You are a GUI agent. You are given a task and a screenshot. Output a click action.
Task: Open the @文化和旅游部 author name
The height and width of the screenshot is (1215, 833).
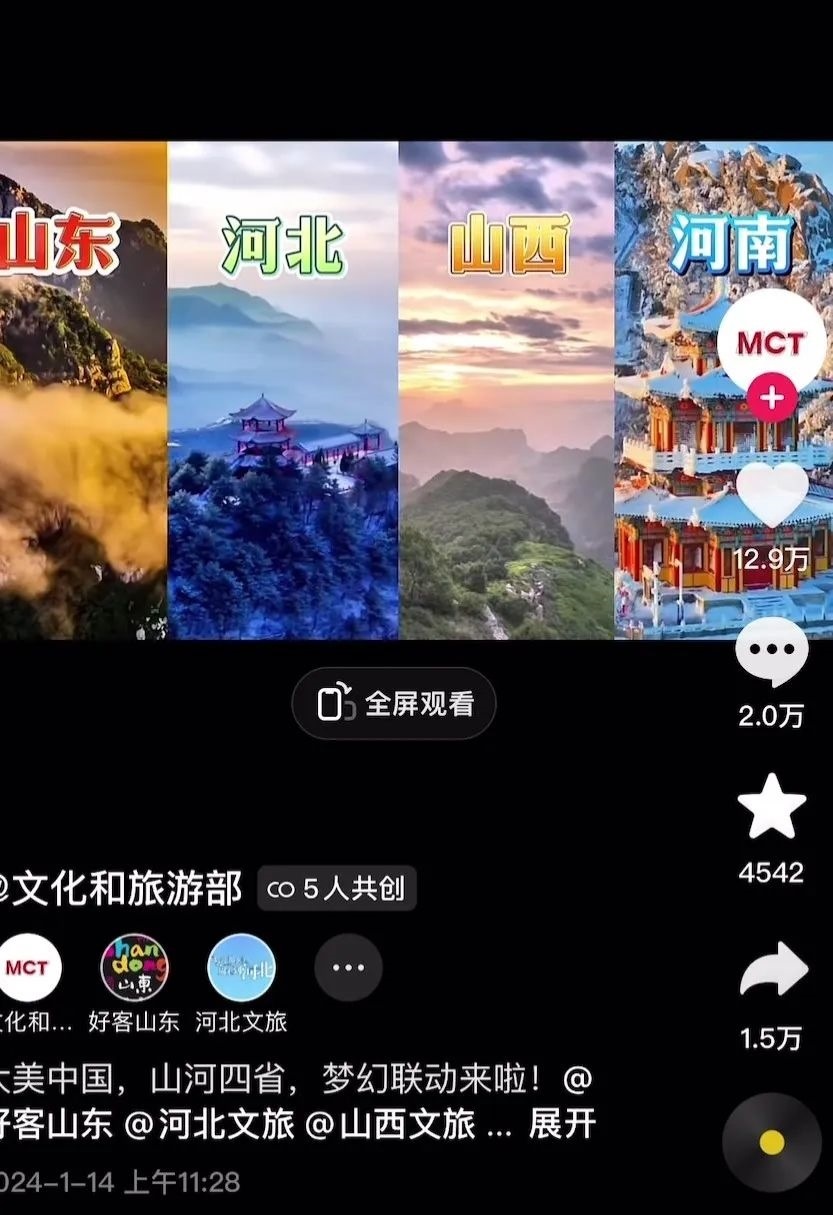120,888
